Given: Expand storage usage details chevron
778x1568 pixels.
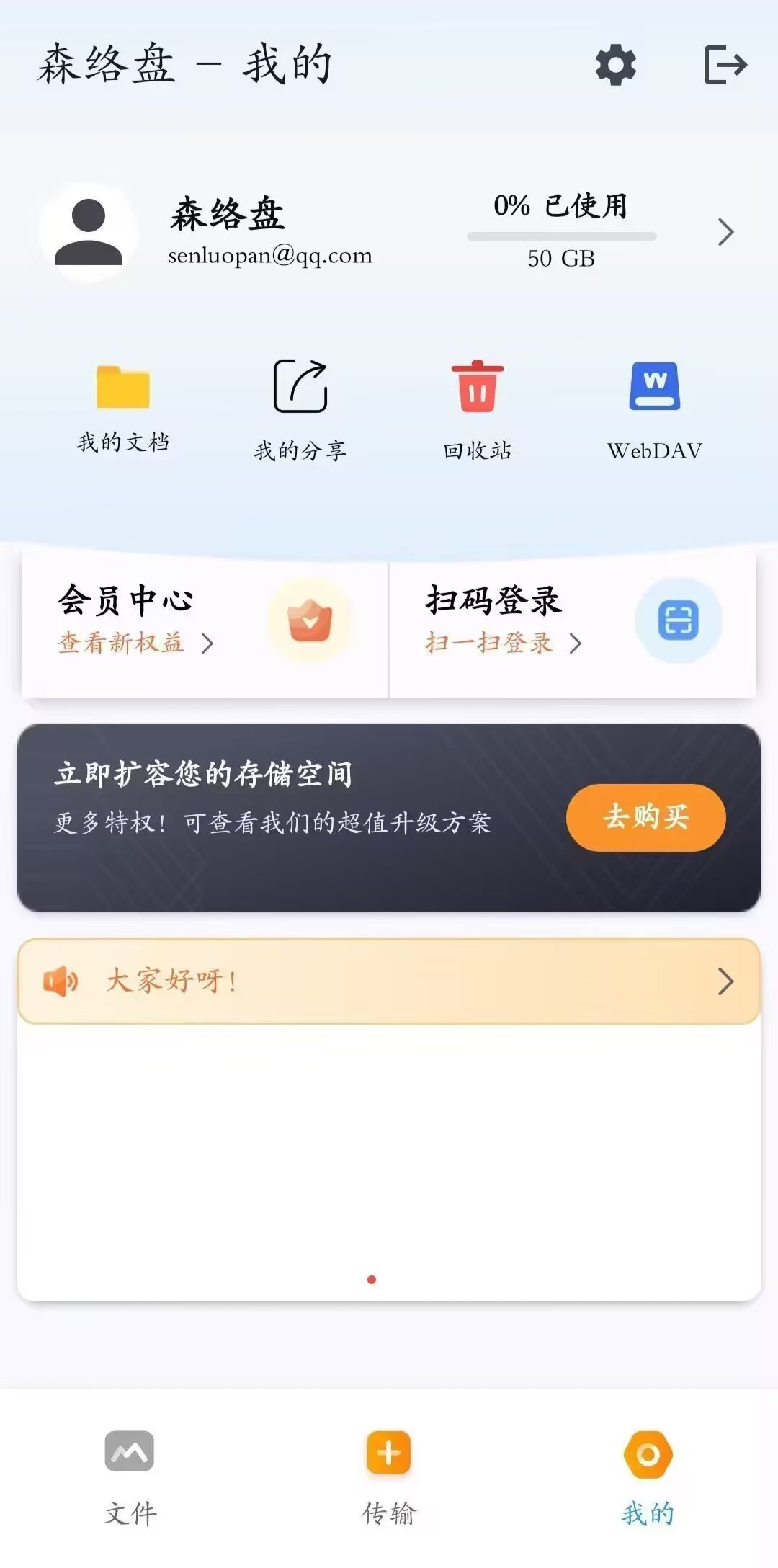Looking at the screenshot, I should (x=725, y=232).
